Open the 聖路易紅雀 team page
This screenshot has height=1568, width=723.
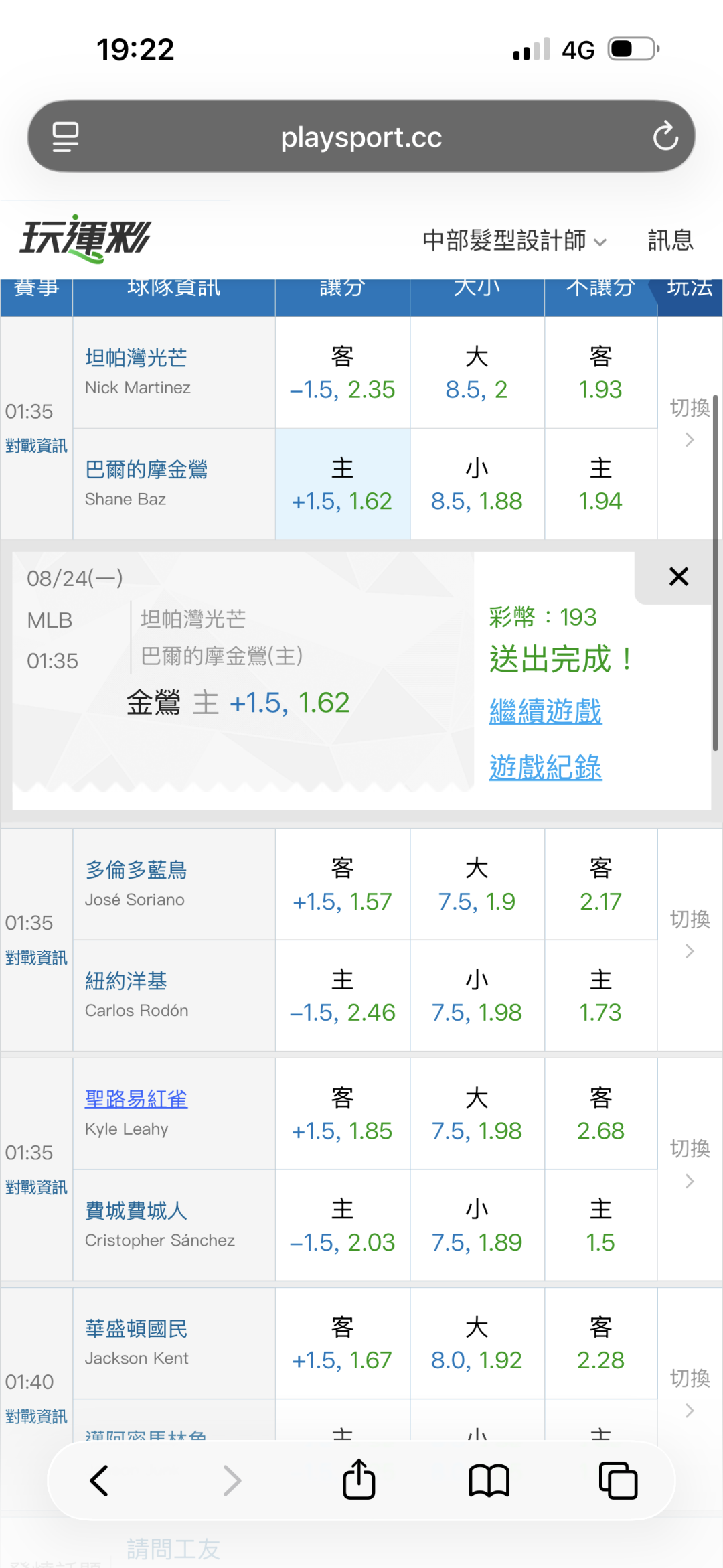click(136, 1099)
